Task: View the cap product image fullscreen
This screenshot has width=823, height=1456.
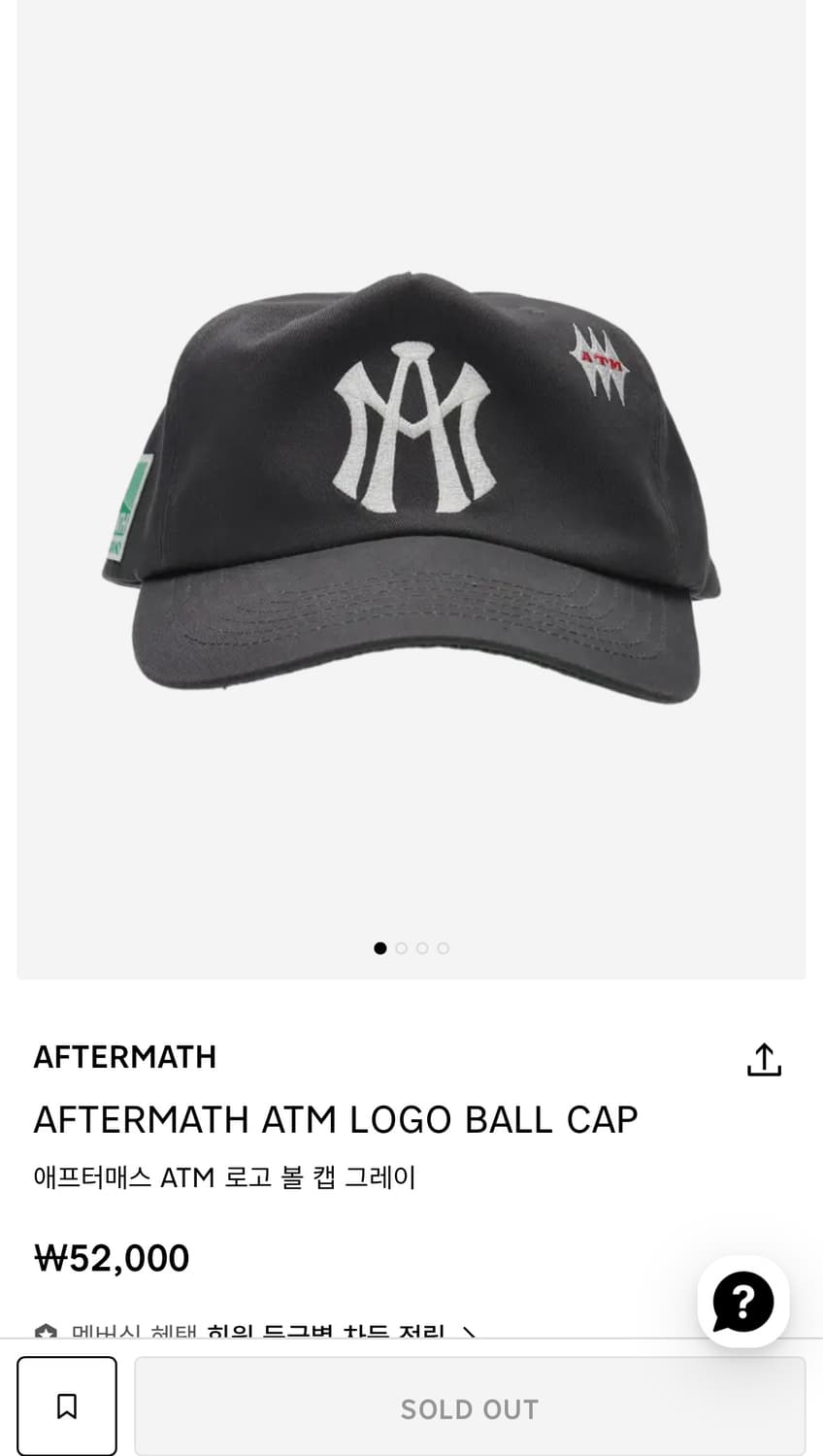Action: [411, 485]
